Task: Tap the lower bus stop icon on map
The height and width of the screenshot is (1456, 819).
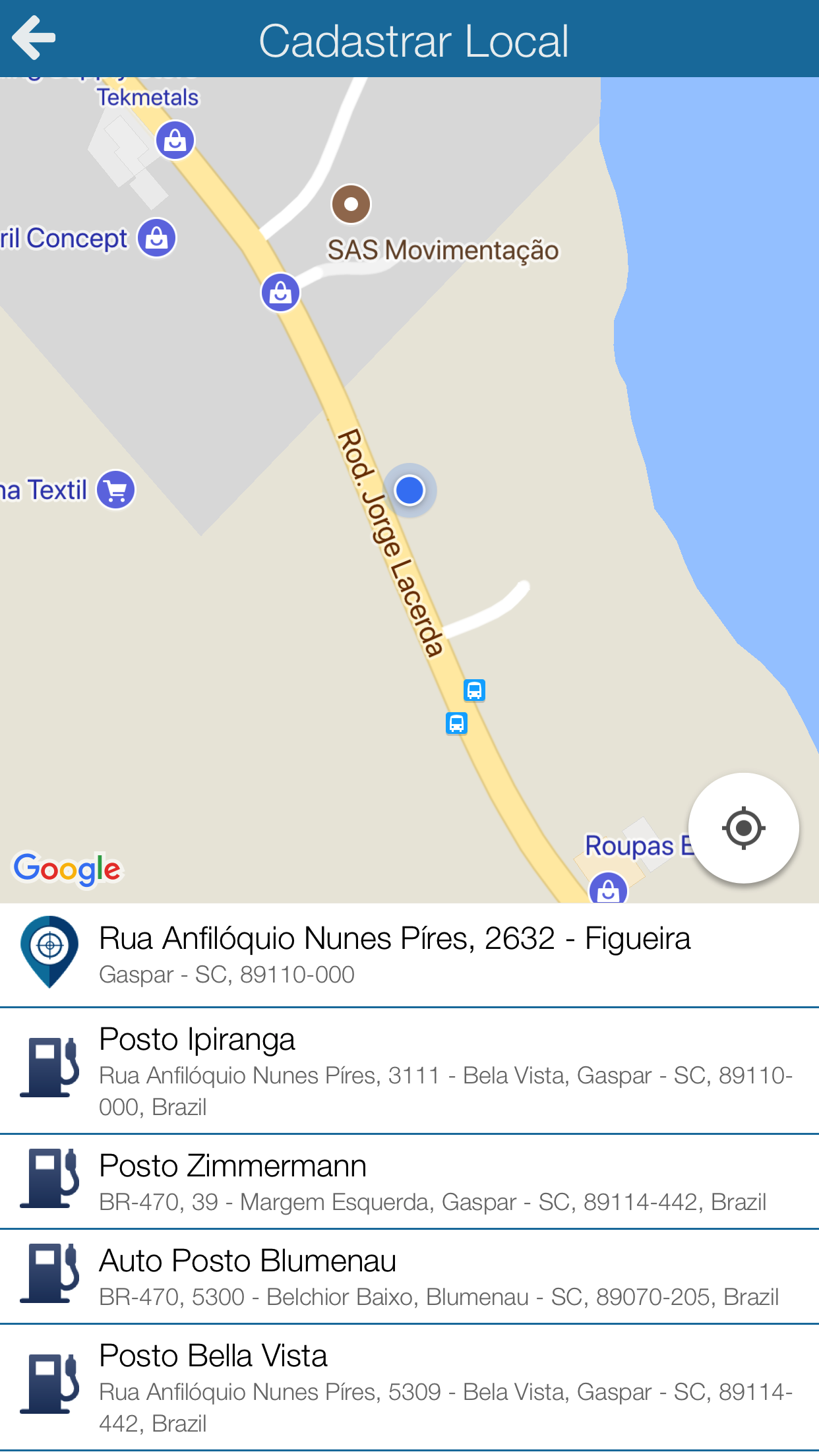Action: (x=456, y=724)
